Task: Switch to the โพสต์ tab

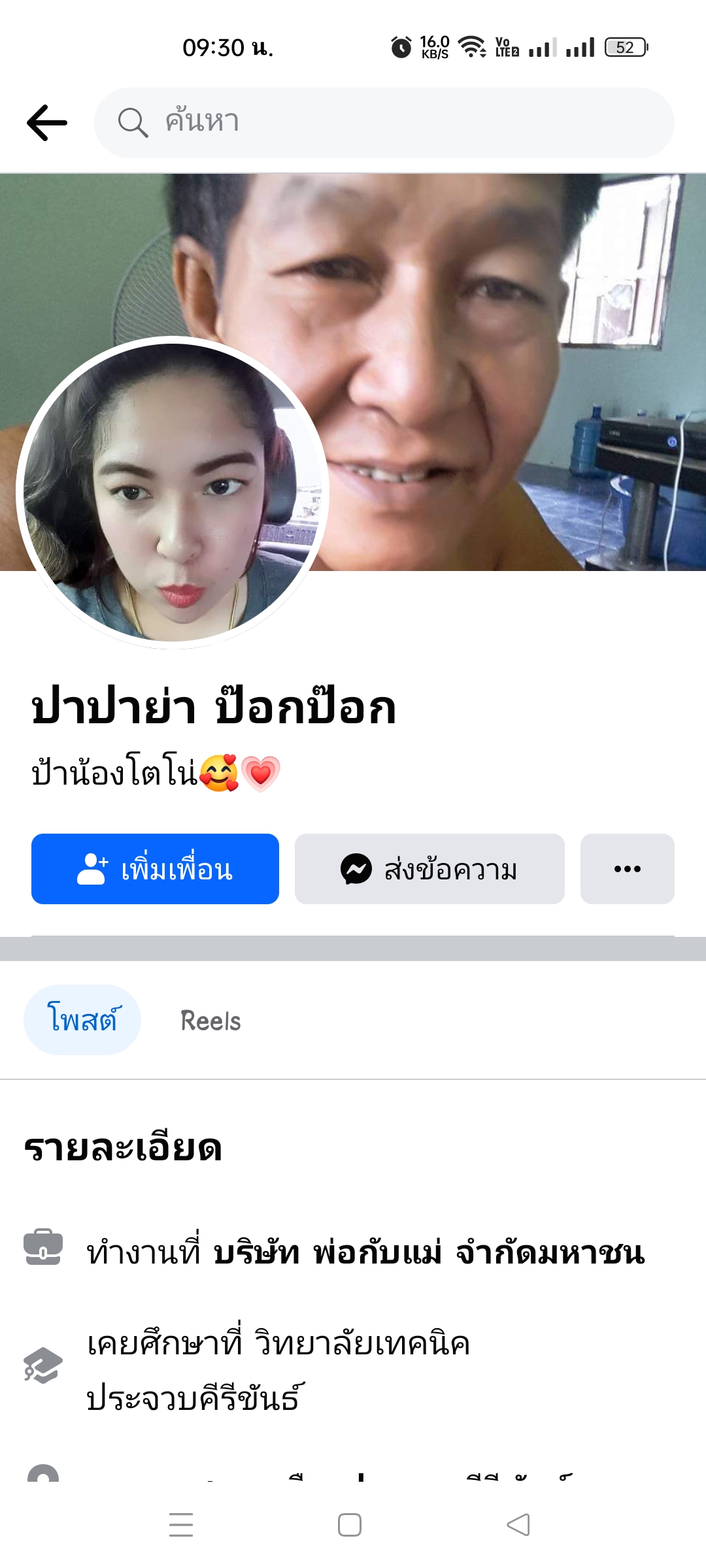Action: [x=82, y=1020]
